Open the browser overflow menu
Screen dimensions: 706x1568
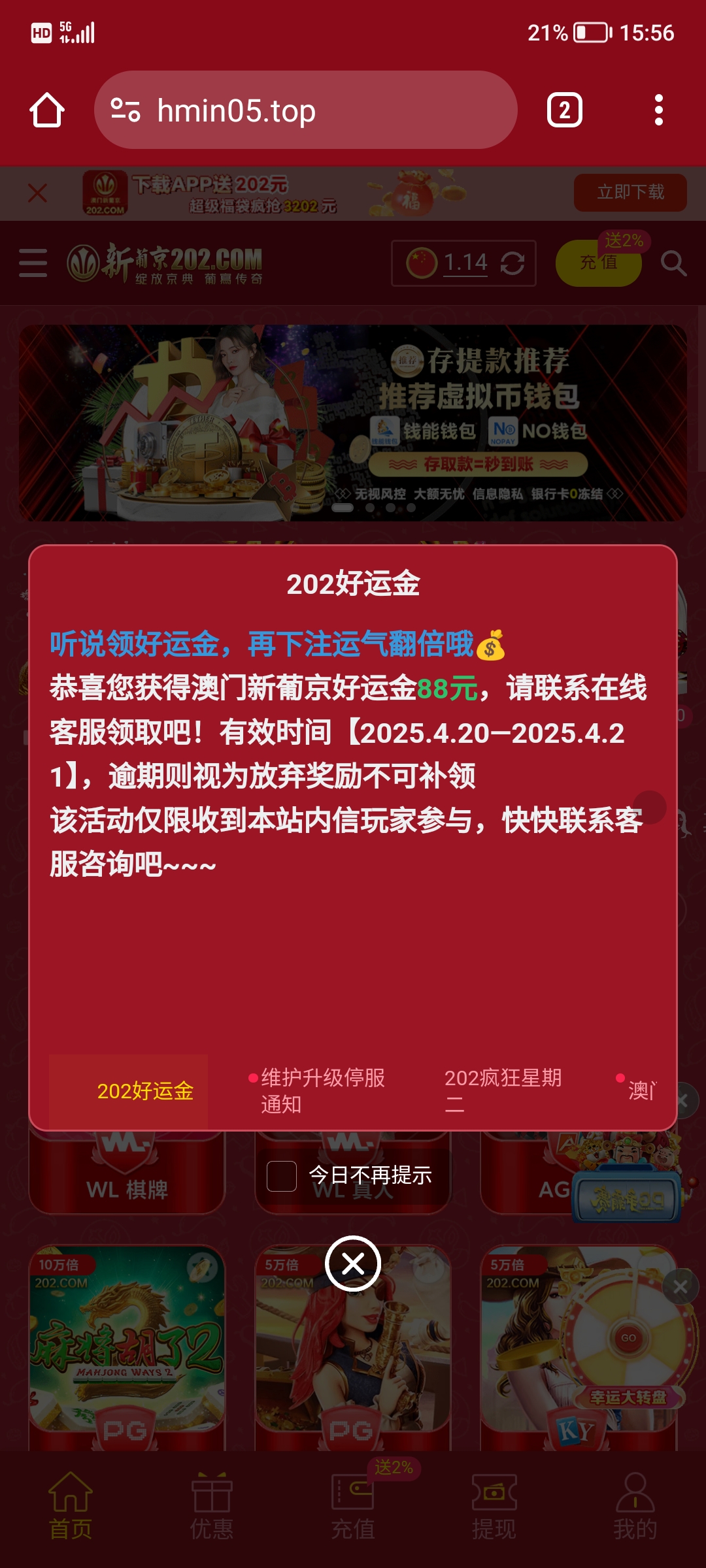coord(658,110)
